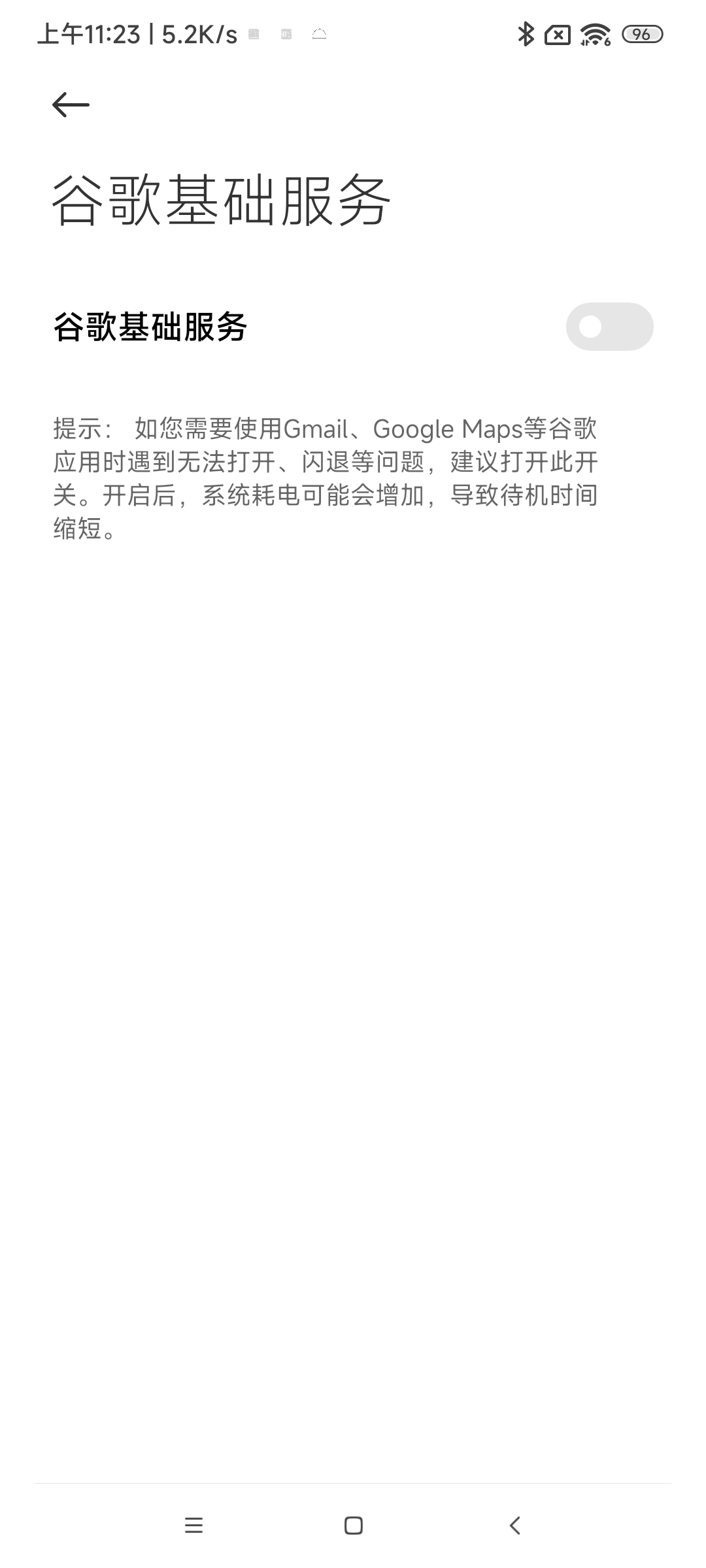Go to the home screen

point(354,1526)
